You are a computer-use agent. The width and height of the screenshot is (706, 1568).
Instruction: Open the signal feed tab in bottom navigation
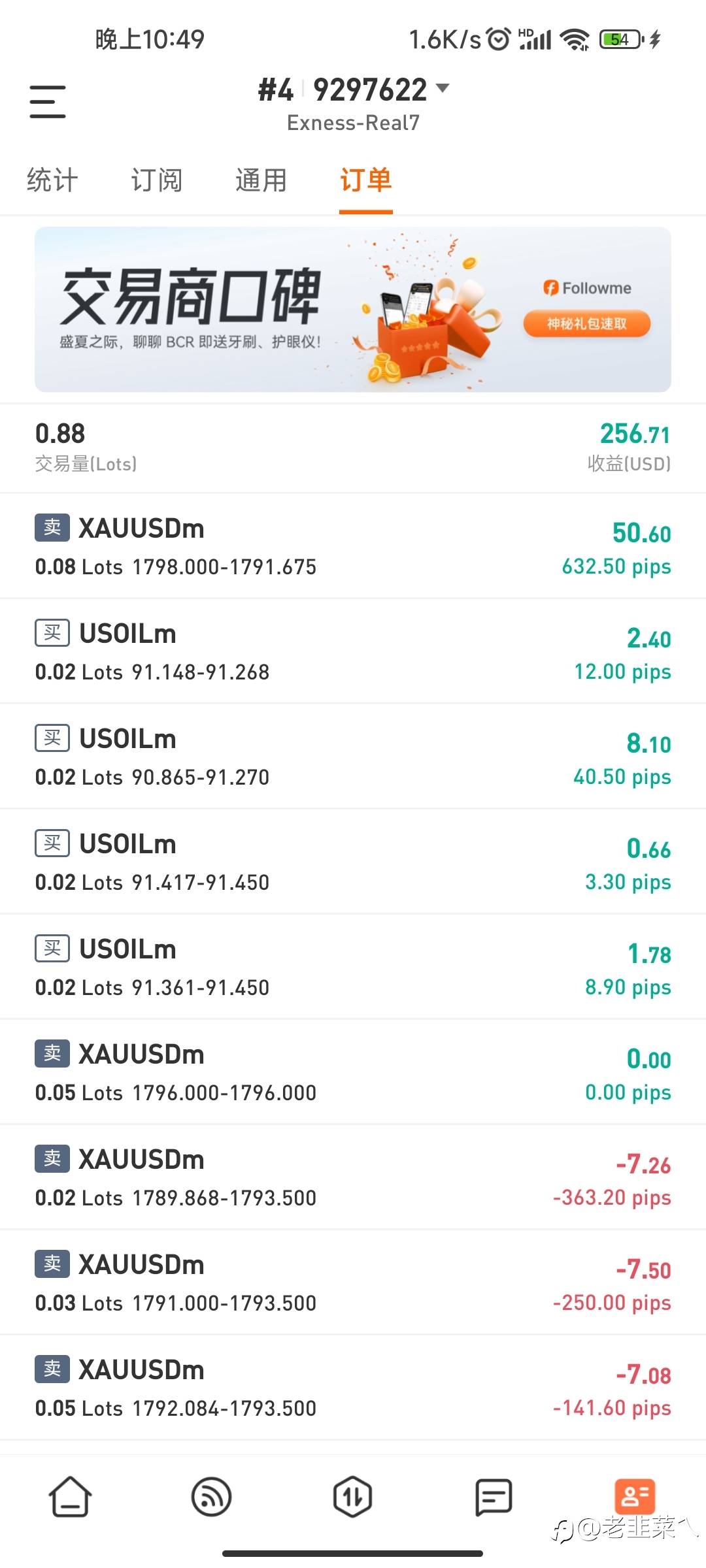[212, 1497]
